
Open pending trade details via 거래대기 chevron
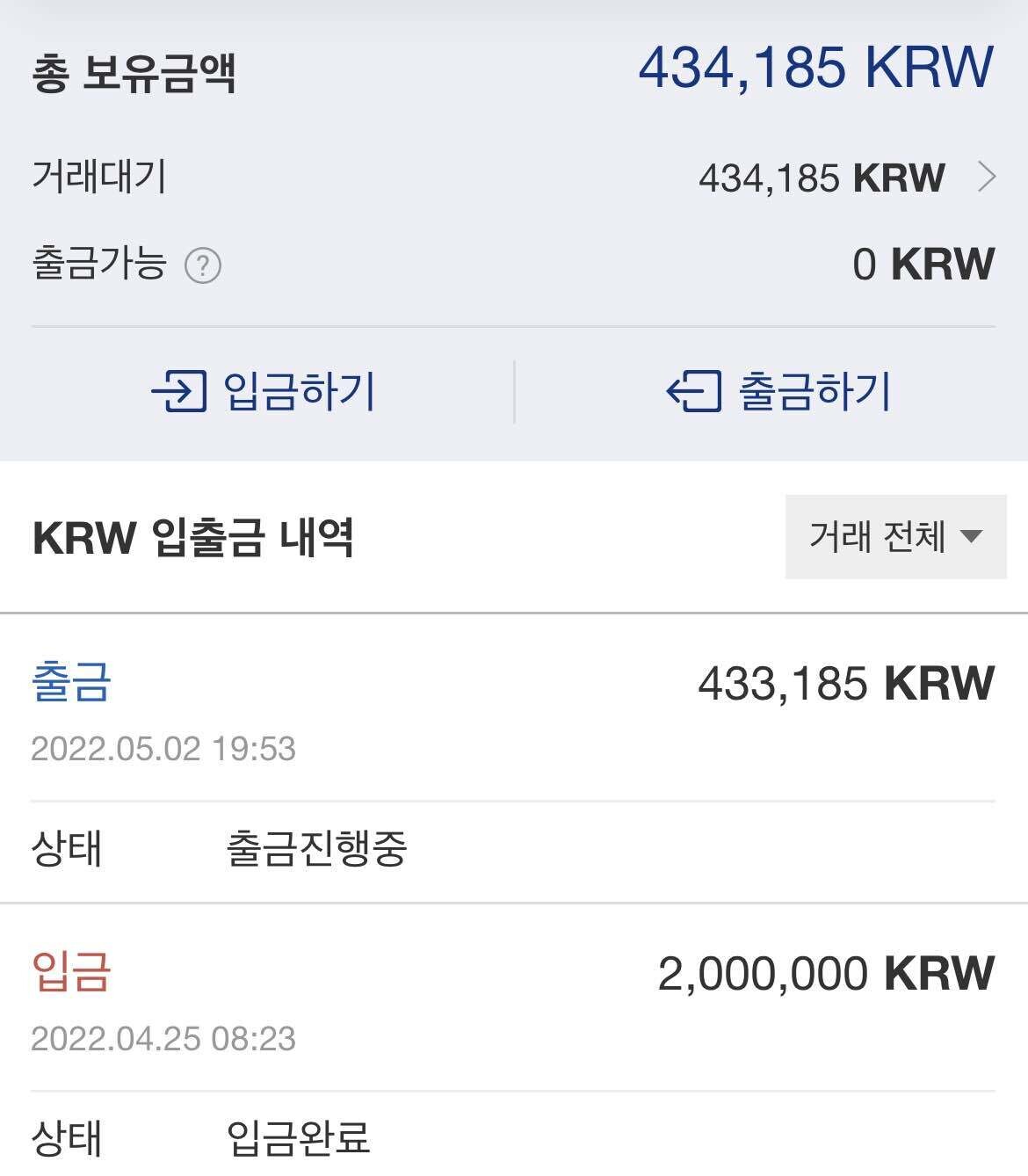tap(983, 177)
